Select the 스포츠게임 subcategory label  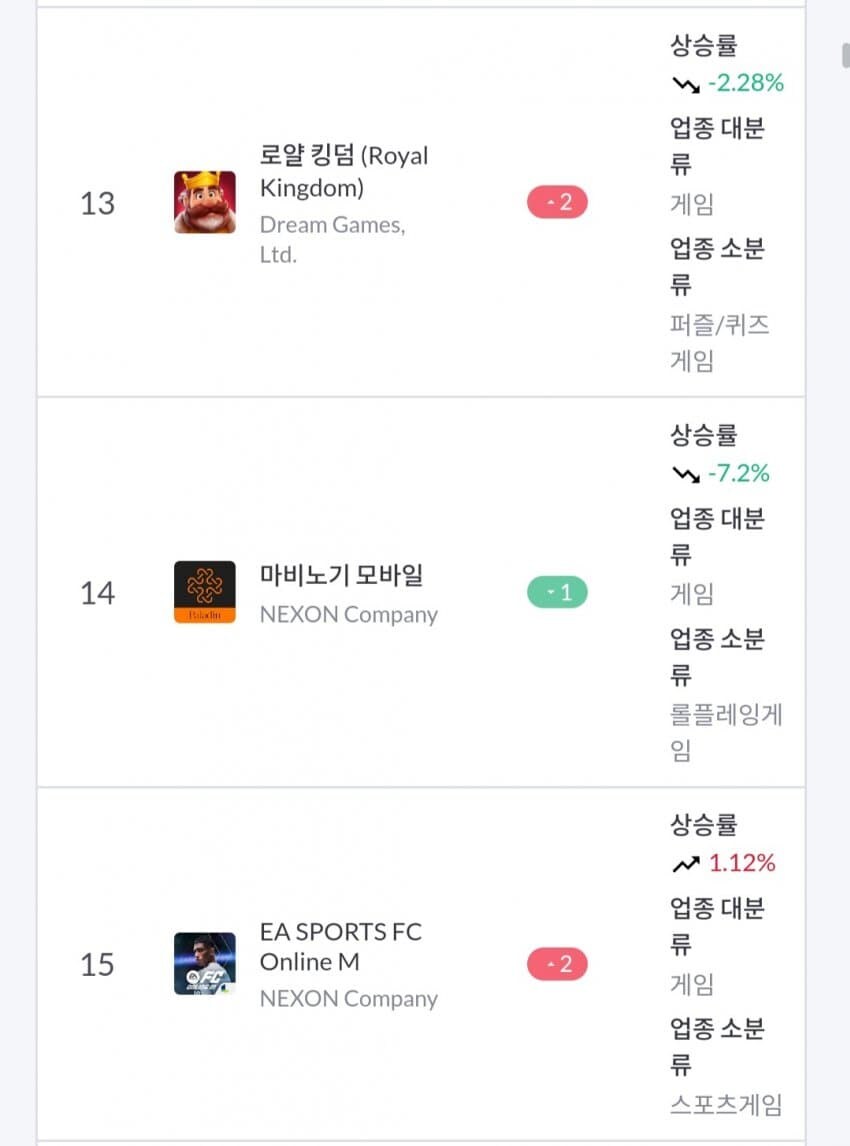pyautogui.click(x=722, y=1101)
